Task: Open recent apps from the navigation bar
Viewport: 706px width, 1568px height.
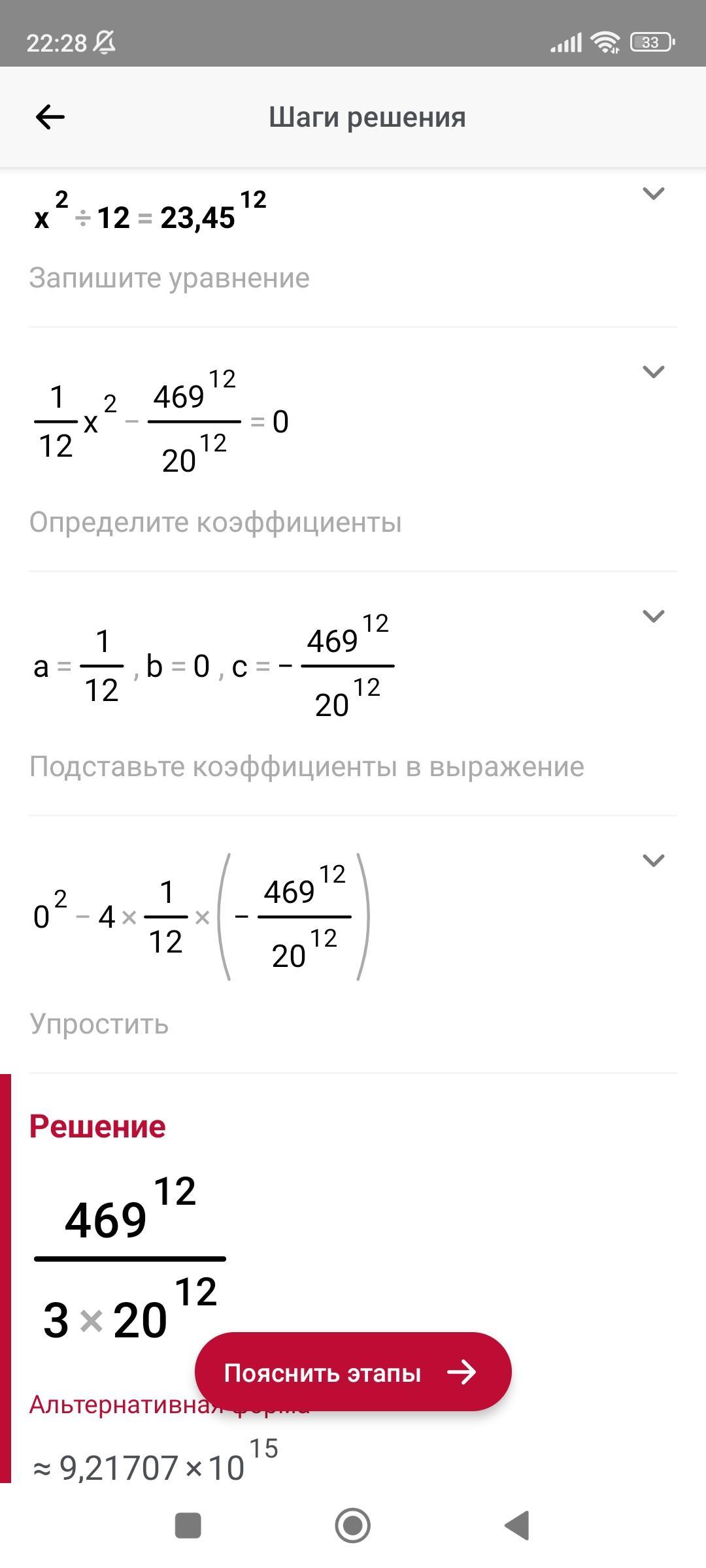Action: (x=188, y=1526)
